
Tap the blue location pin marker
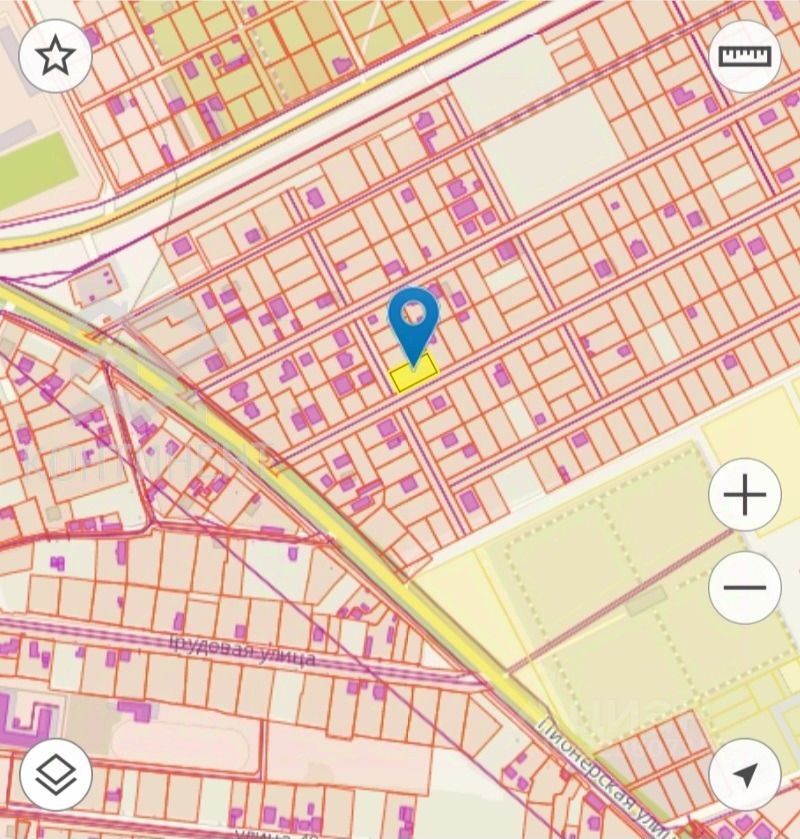coord(413,318)
